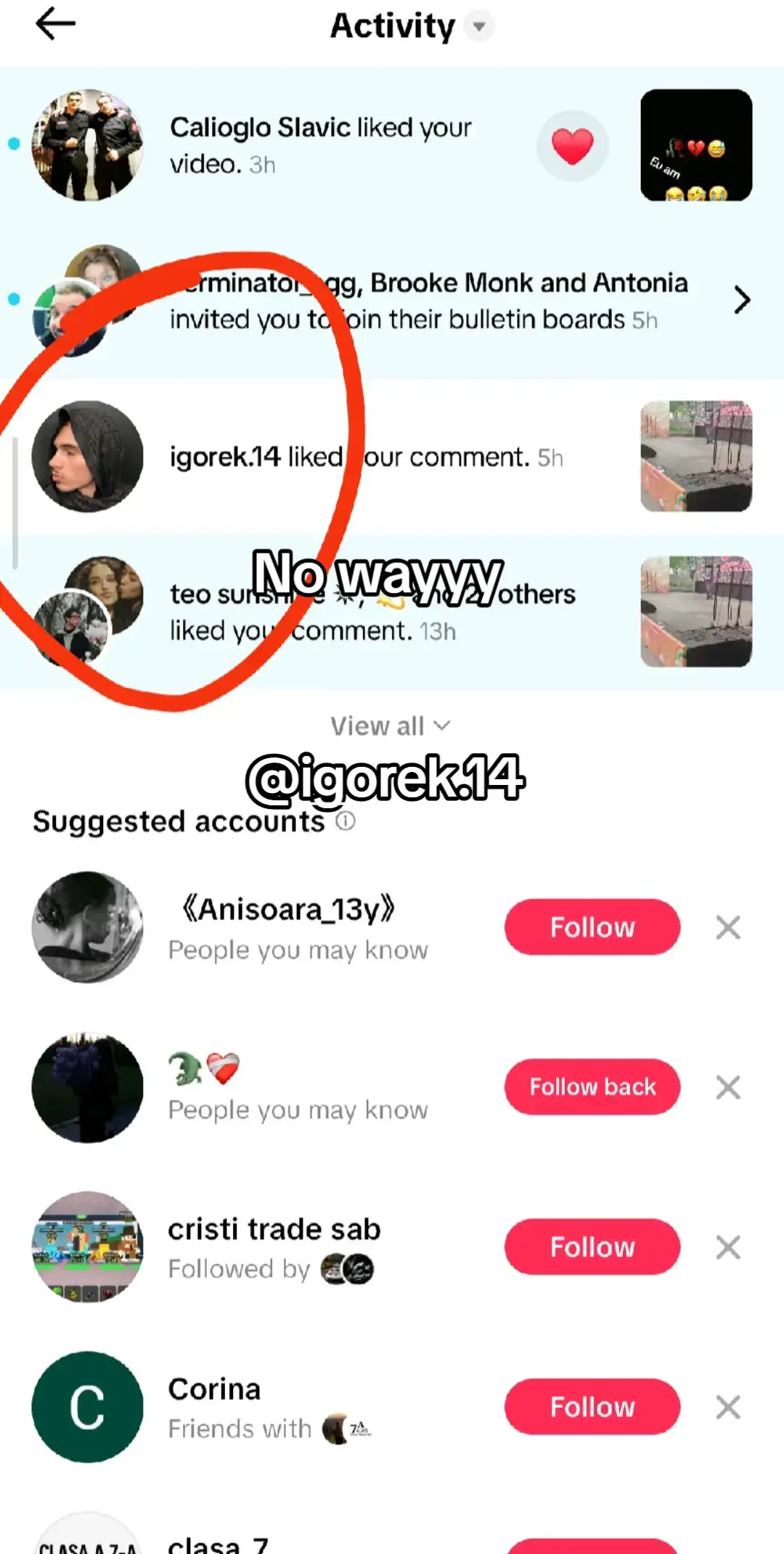Go back using the top-left arrow
Screen dimensions: 784x1554
(55, 25)
